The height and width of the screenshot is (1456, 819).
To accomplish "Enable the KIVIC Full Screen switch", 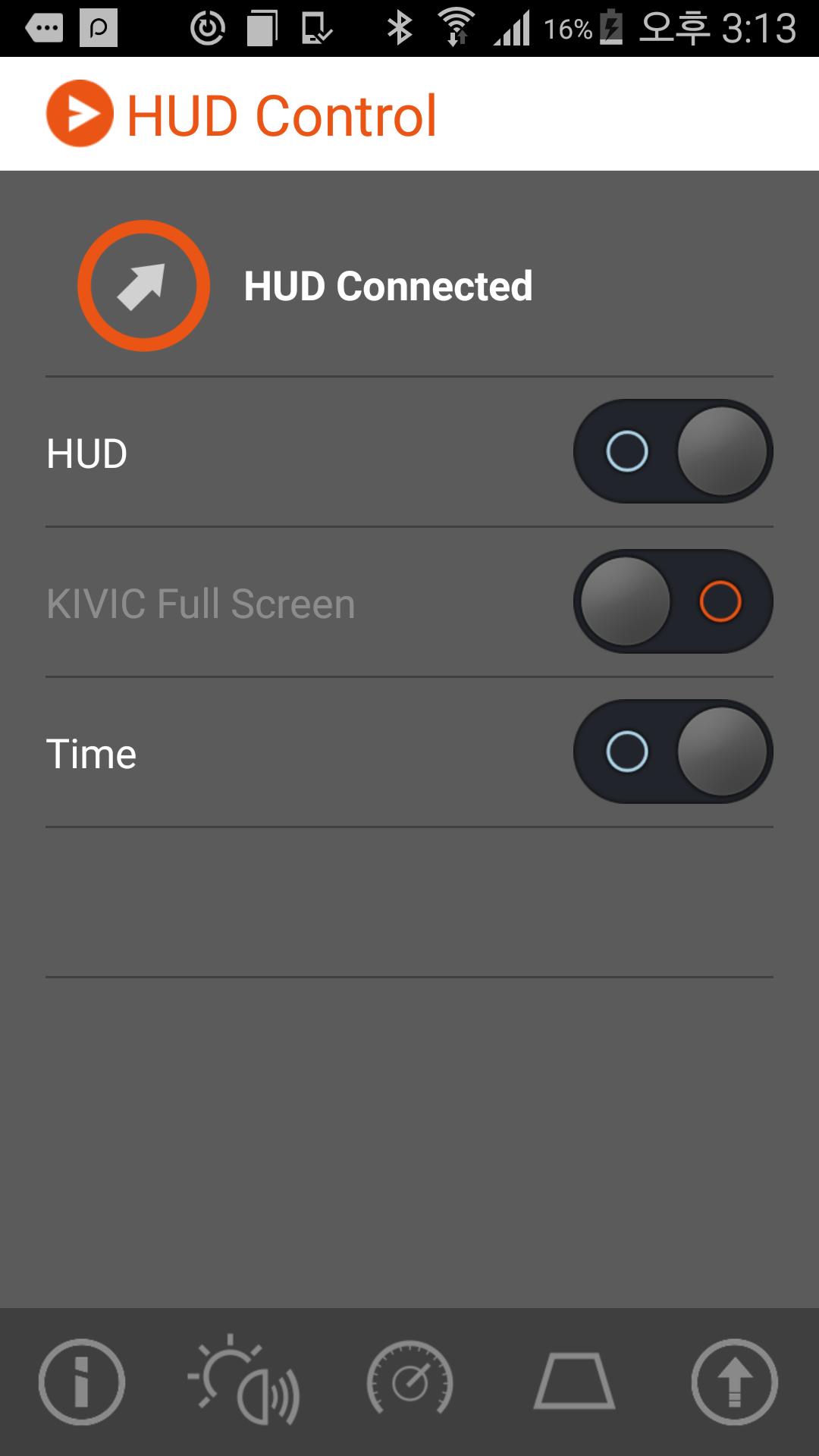I will (672, 601).
